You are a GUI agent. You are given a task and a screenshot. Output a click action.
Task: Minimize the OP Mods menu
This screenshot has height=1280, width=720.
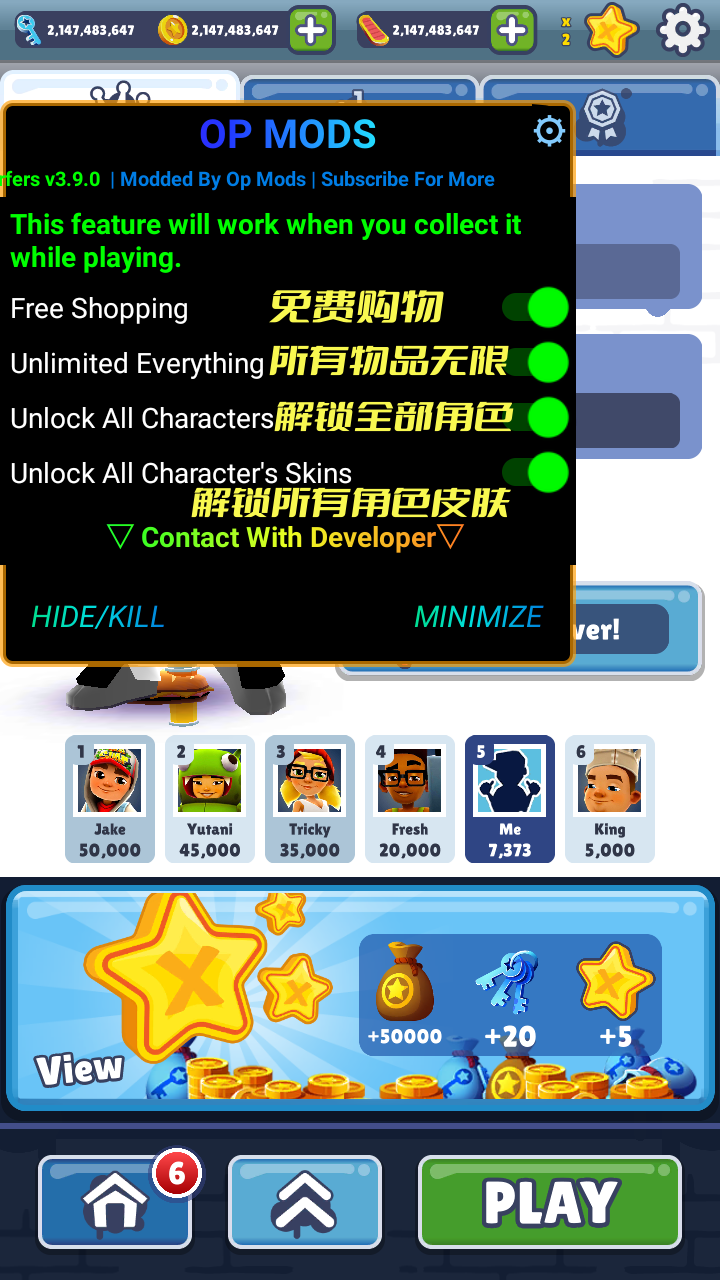tap(478, 617)
